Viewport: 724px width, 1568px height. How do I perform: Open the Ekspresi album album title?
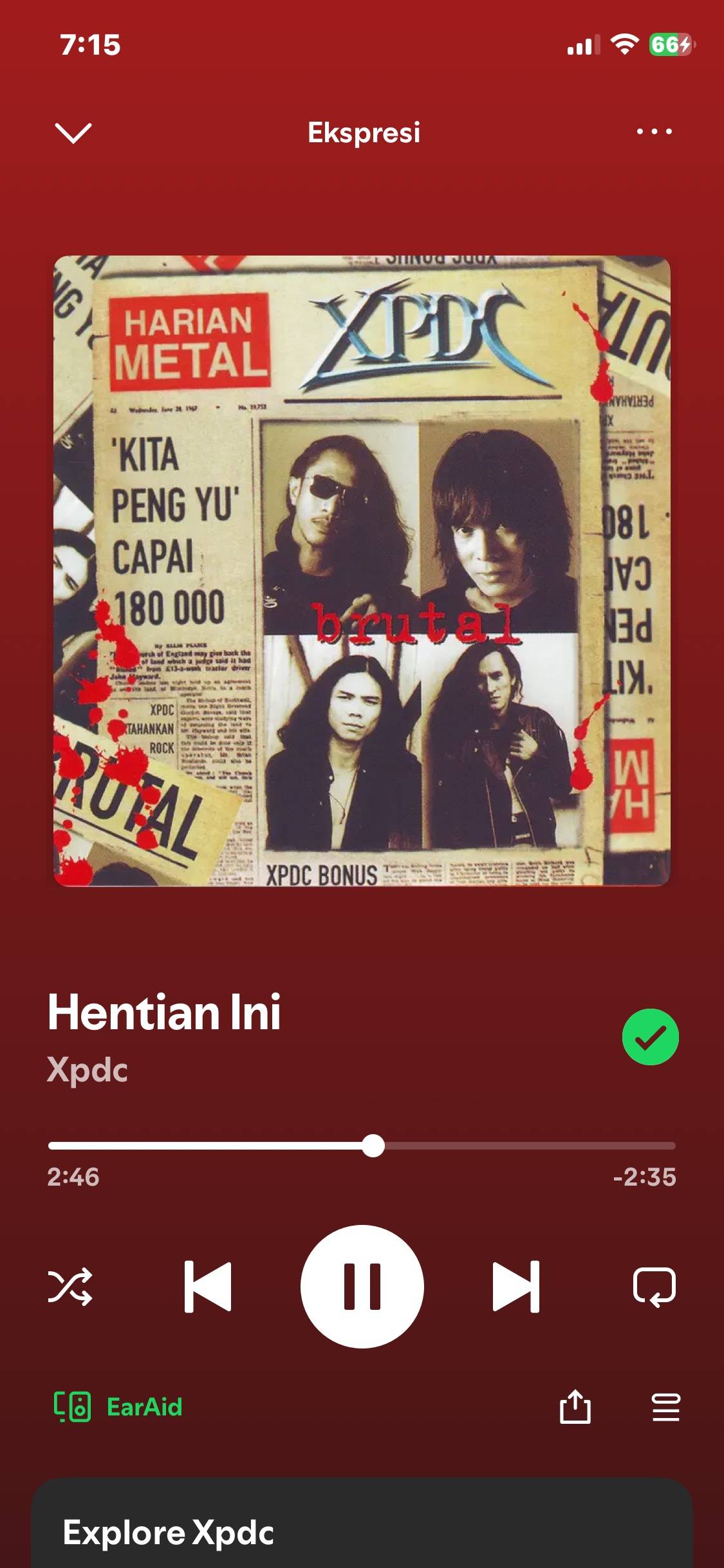pos(364,133)
